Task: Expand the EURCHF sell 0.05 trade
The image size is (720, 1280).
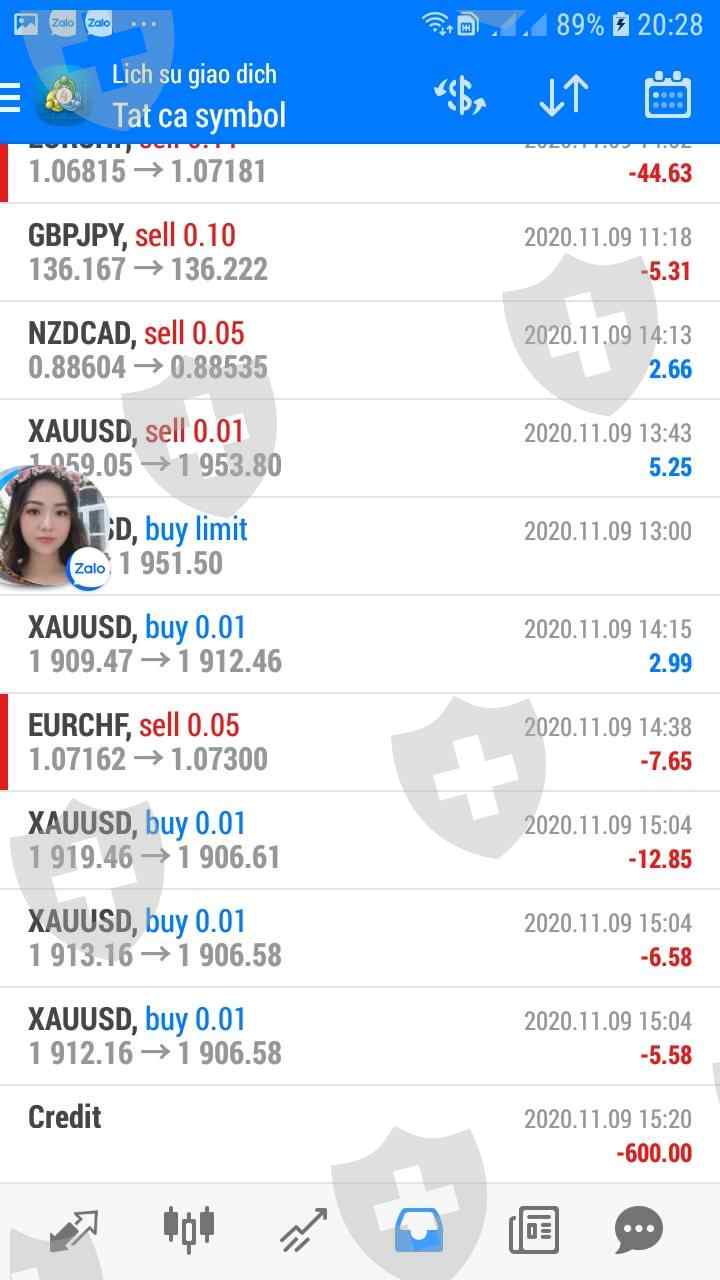Action: pos(360,742)
